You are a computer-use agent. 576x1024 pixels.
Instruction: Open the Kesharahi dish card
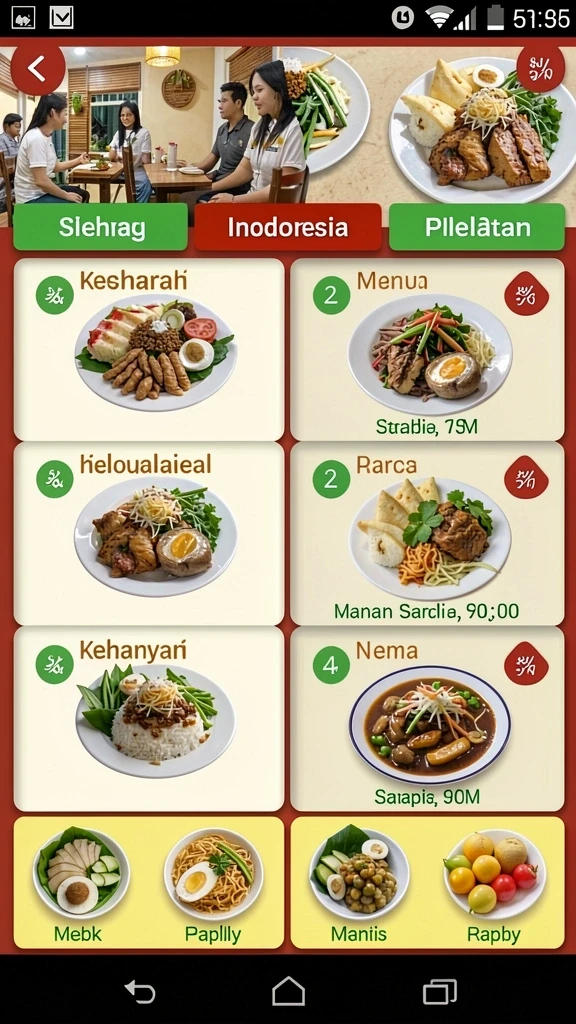click(x=149, y=349)
